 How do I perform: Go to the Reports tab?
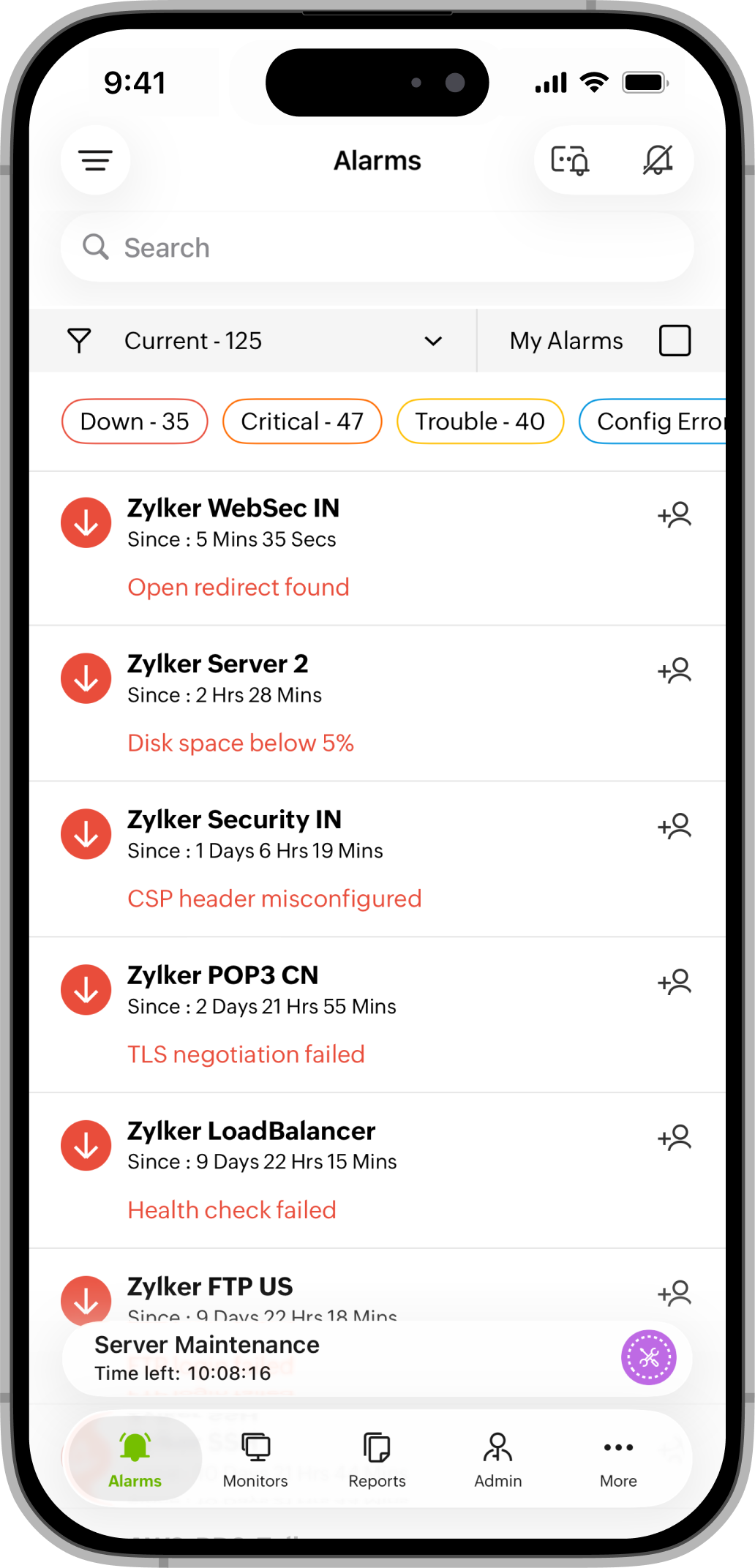[x=377, y=1460]
